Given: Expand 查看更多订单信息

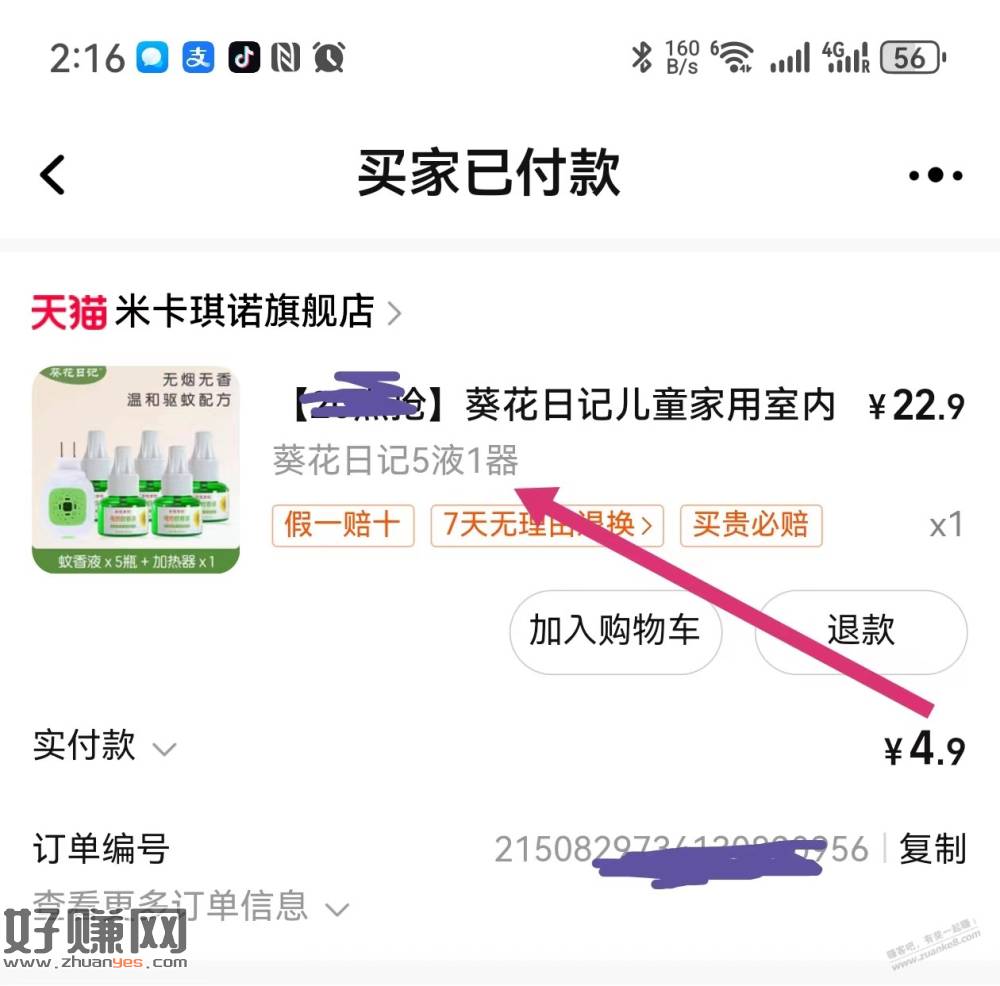Looking at the screenshot, I should coord(190,907).
